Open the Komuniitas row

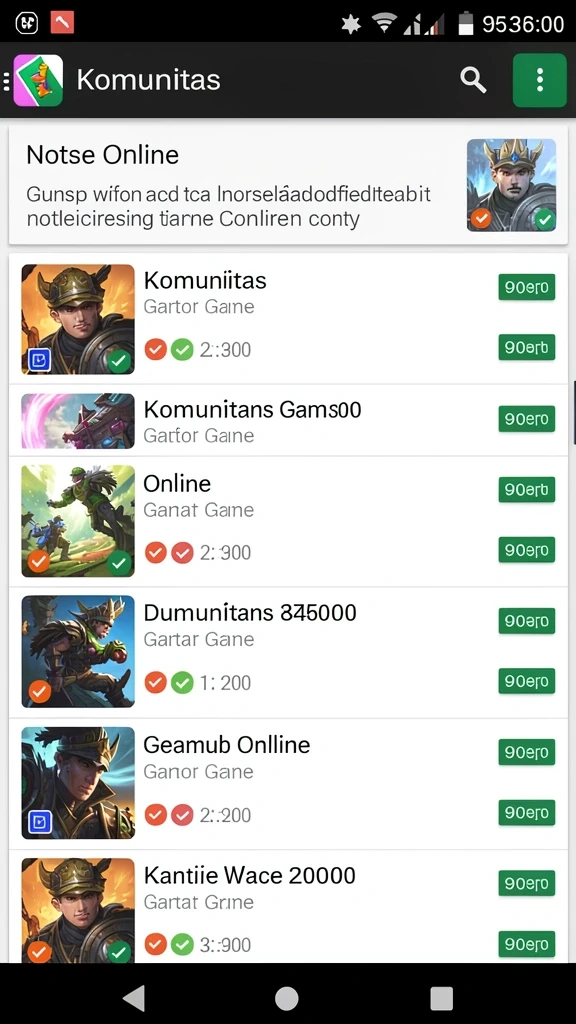[x=288, y=319]
